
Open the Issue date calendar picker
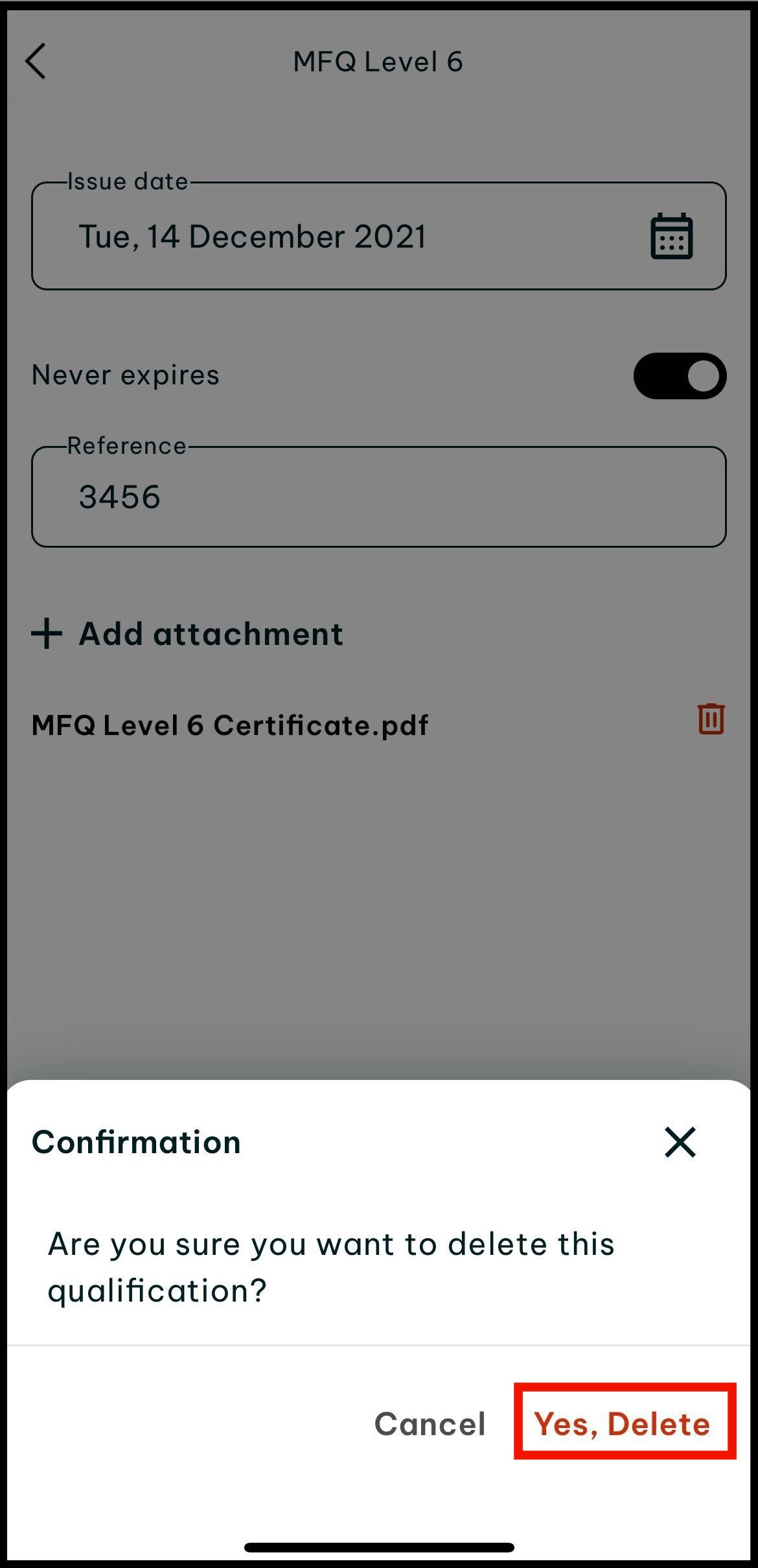(671, 237)
